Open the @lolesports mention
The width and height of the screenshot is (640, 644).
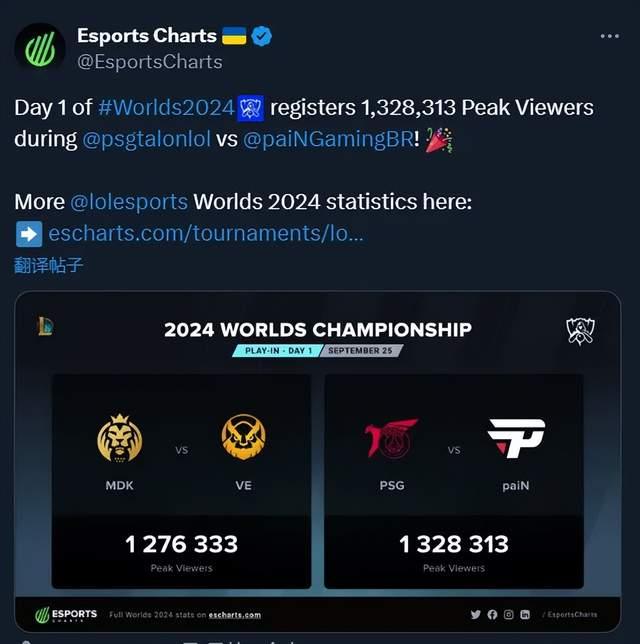(x=129, y=201)
